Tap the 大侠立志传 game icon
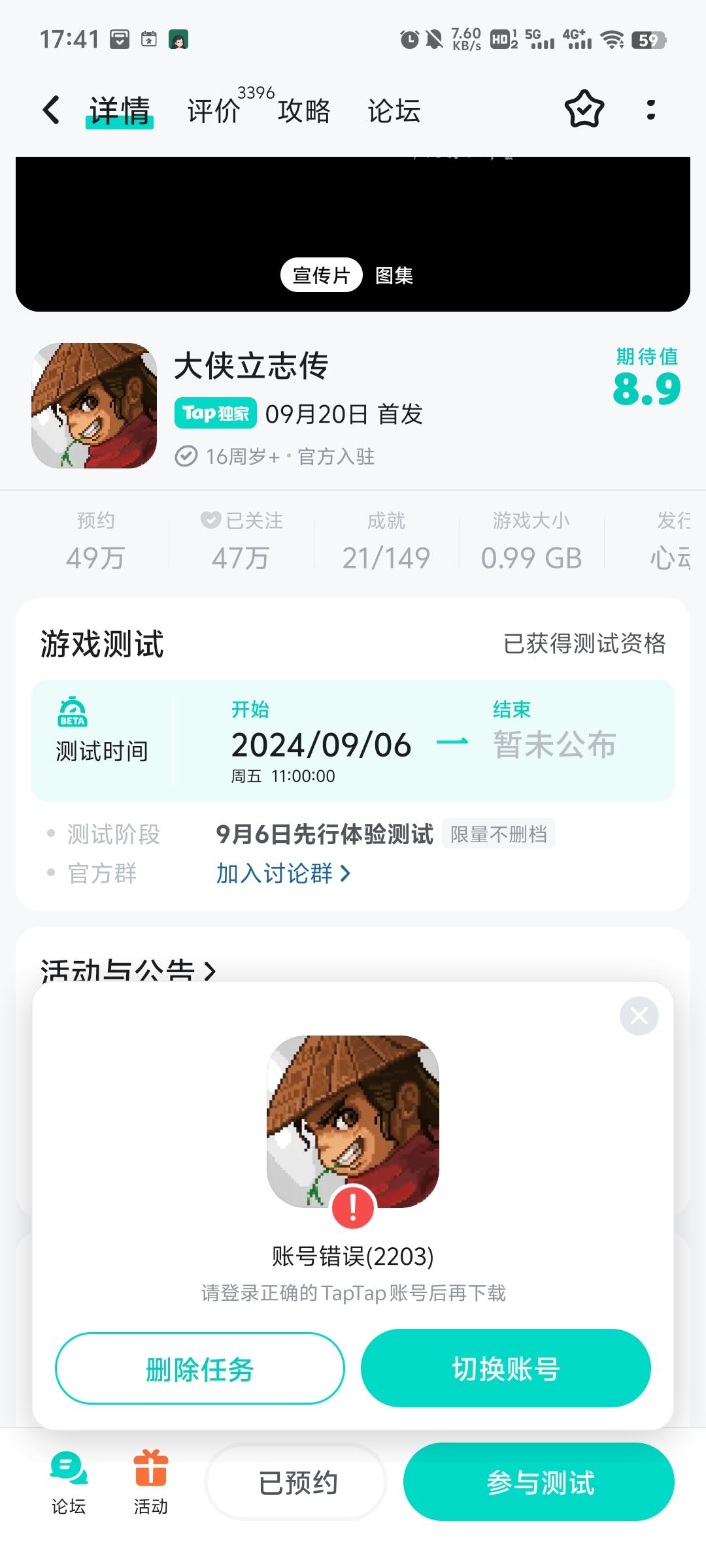Image resolution: width=706 pixels, height=1568 pixels. point(94,405)
